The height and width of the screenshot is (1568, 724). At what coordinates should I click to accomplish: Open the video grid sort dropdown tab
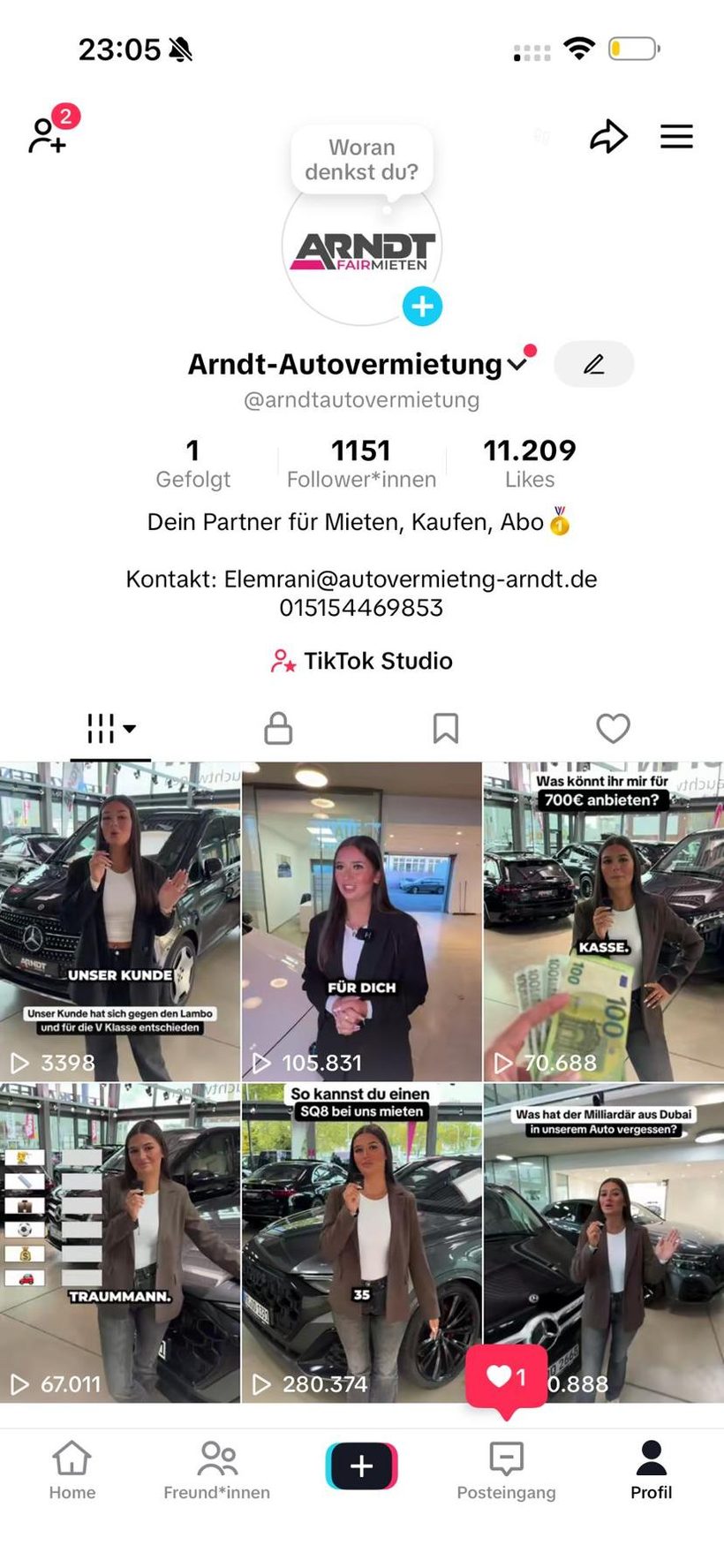coord(110,729)
